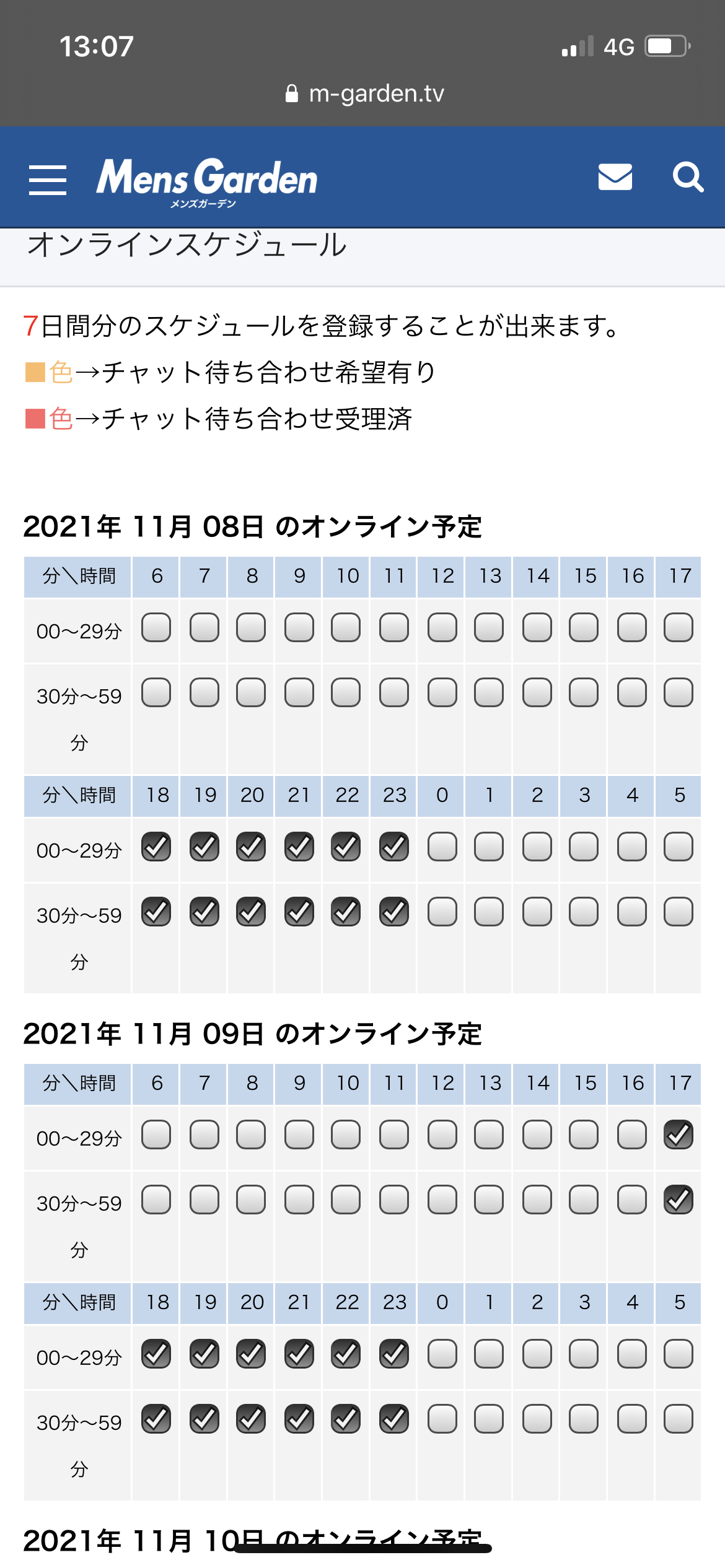Image resolution: width=725 pixels, height=1568 pixels.
Task: Tap the m-garden.tv address bar
Action: click(x=364, y=94)
